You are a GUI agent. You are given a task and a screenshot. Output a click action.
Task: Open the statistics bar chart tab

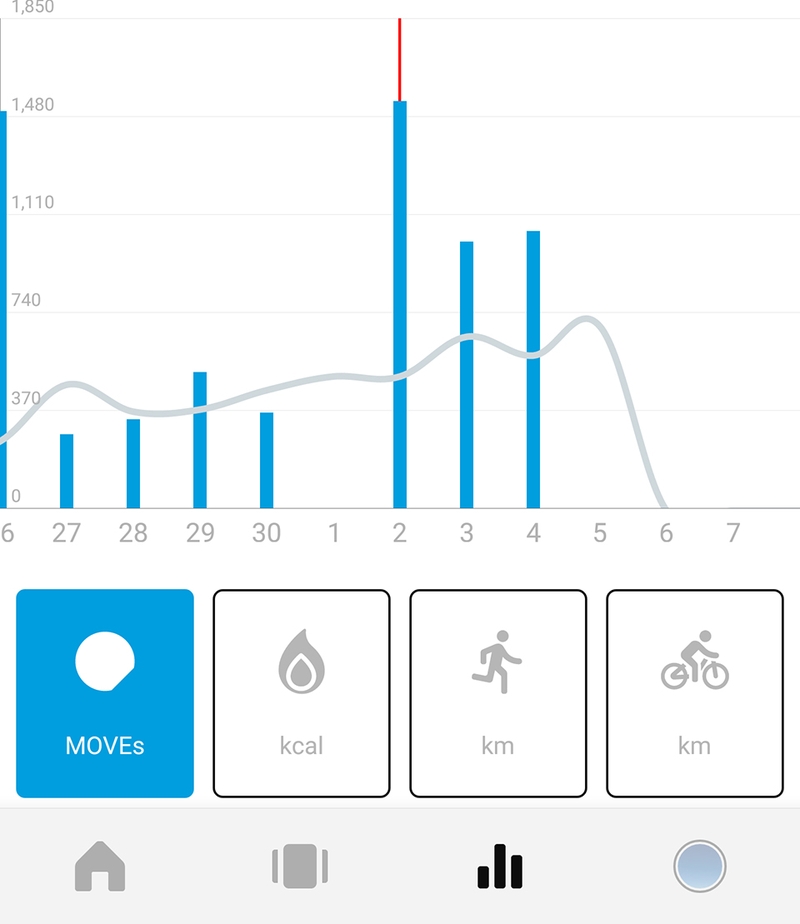500,866
